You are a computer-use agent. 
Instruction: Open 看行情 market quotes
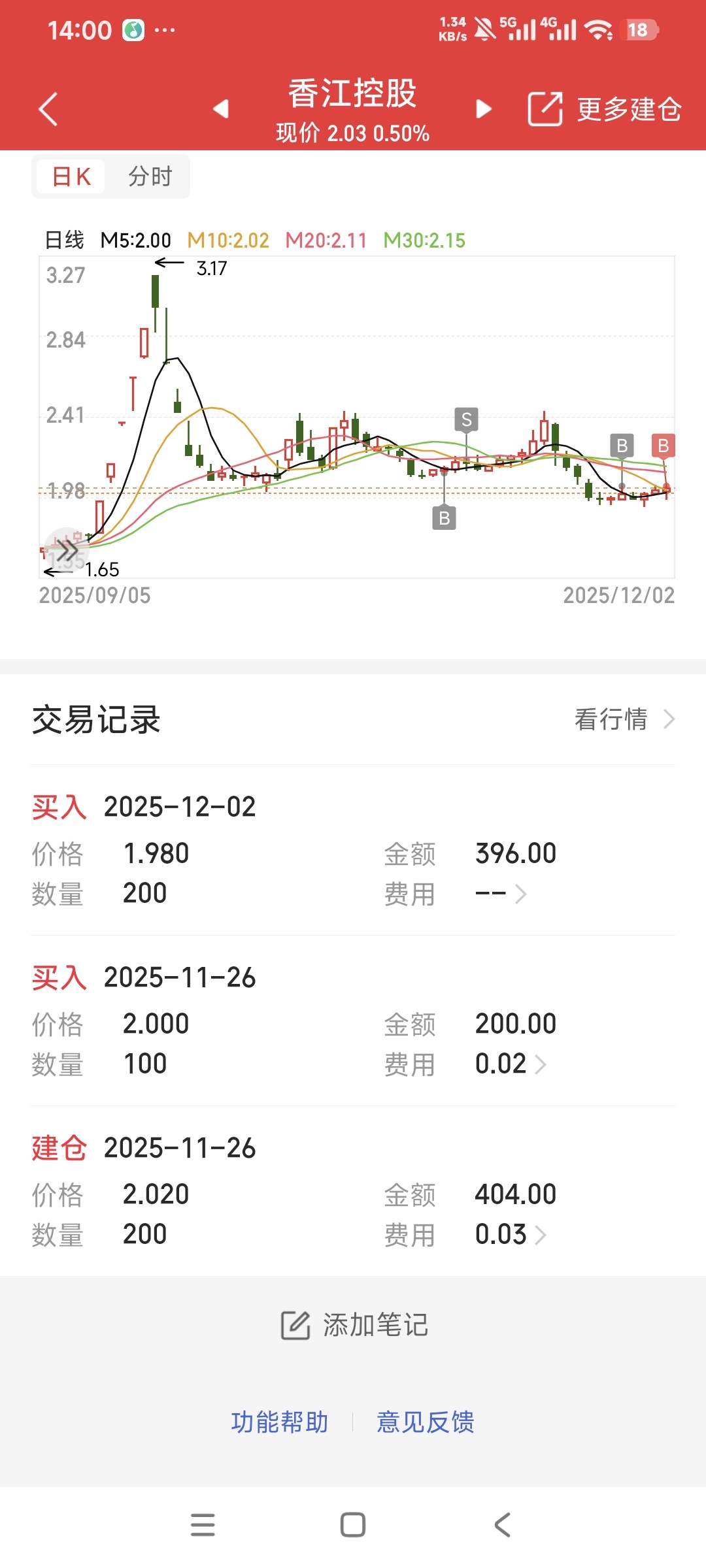pyautogui.click(x=624, y=719)
